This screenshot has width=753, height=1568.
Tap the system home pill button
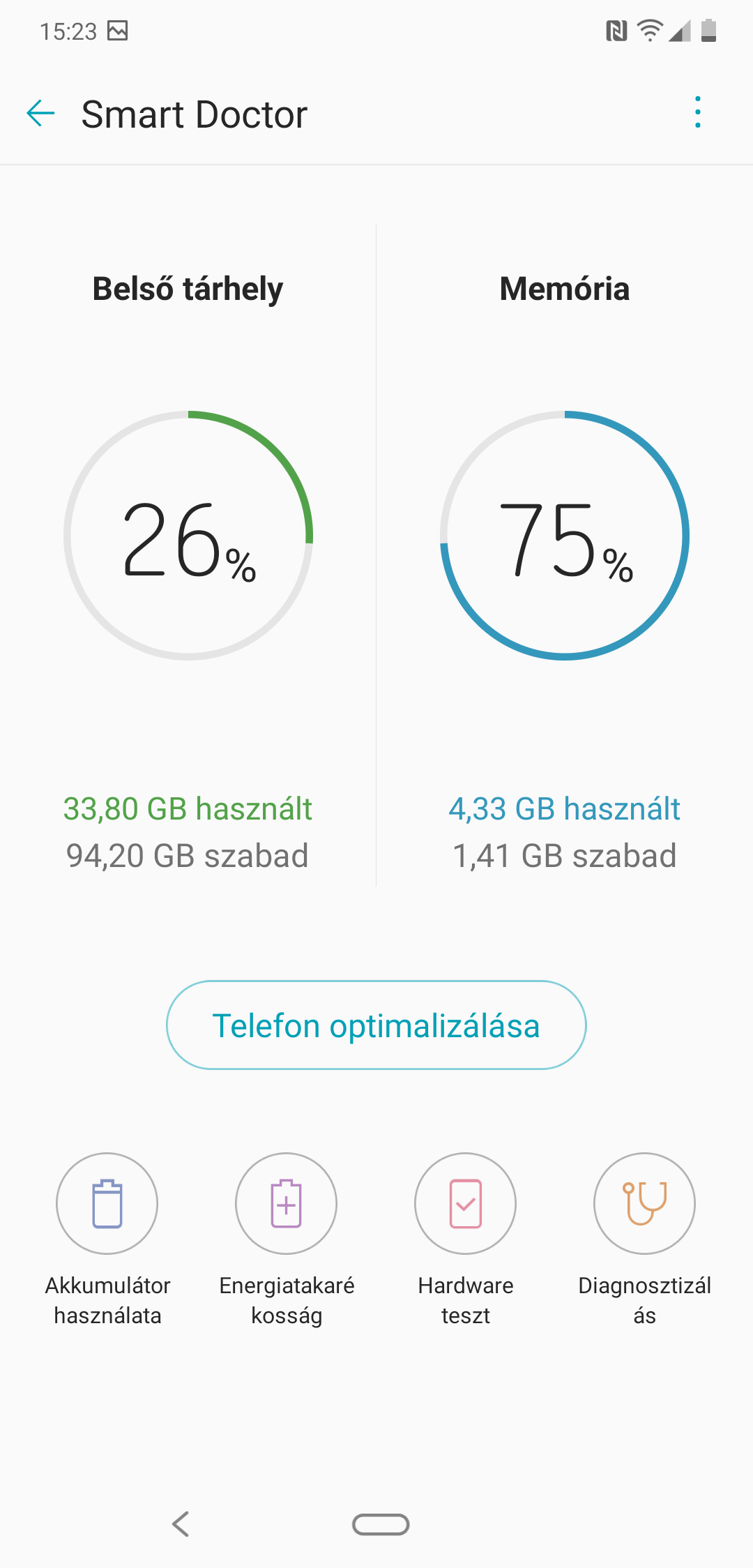point(381,1525)
